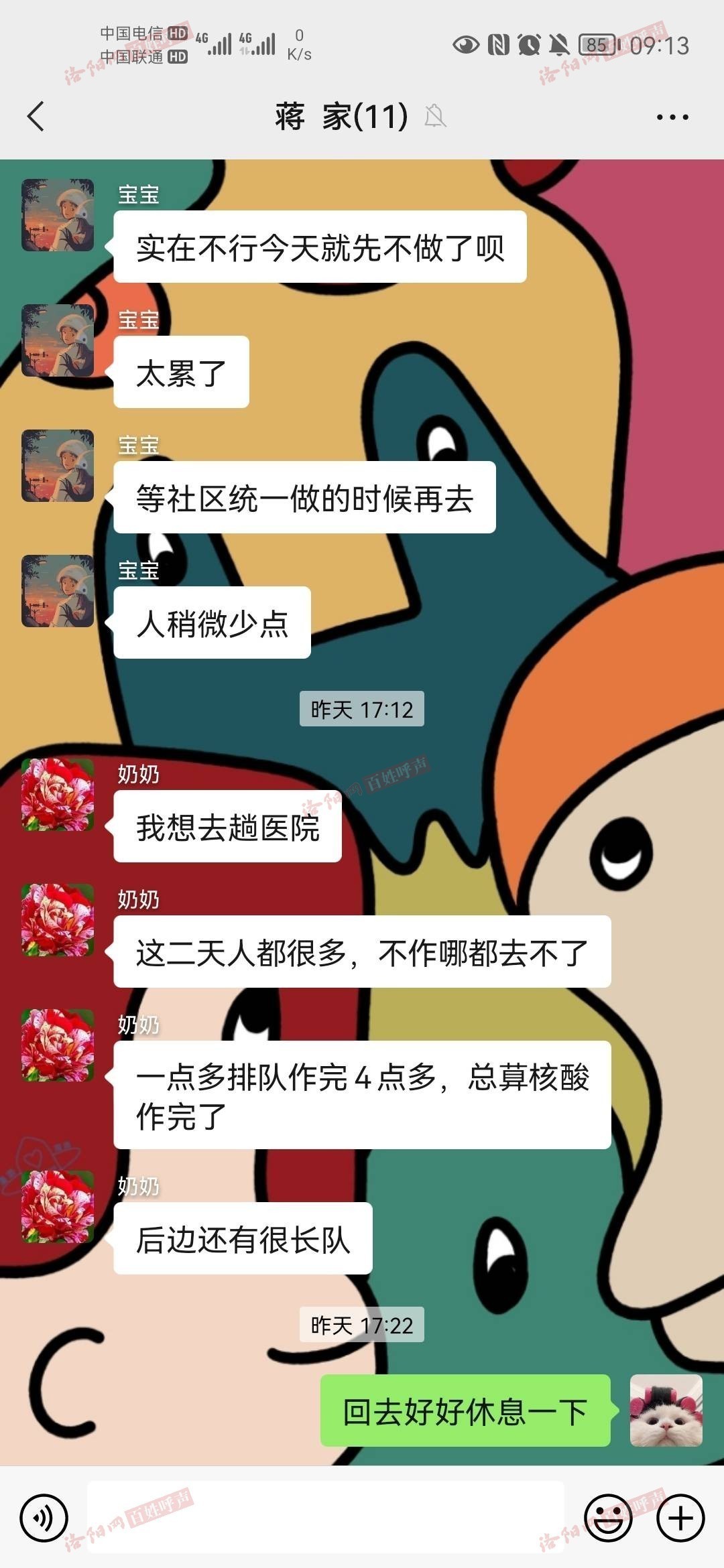Open my own cat avatar

tap(666, 1411)
